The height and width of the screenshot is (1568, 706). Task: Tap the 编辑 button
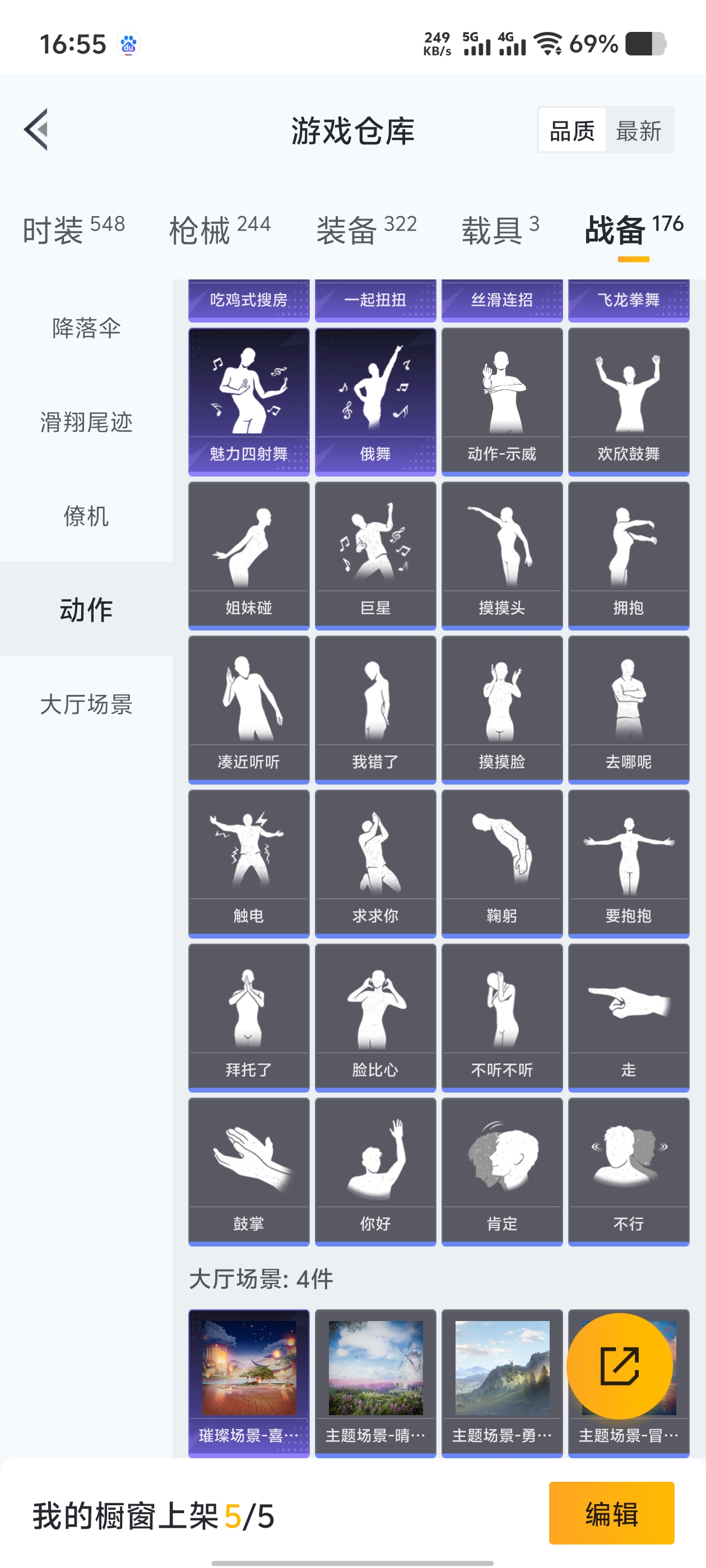pyautogui.click(x=611, y=1513)
